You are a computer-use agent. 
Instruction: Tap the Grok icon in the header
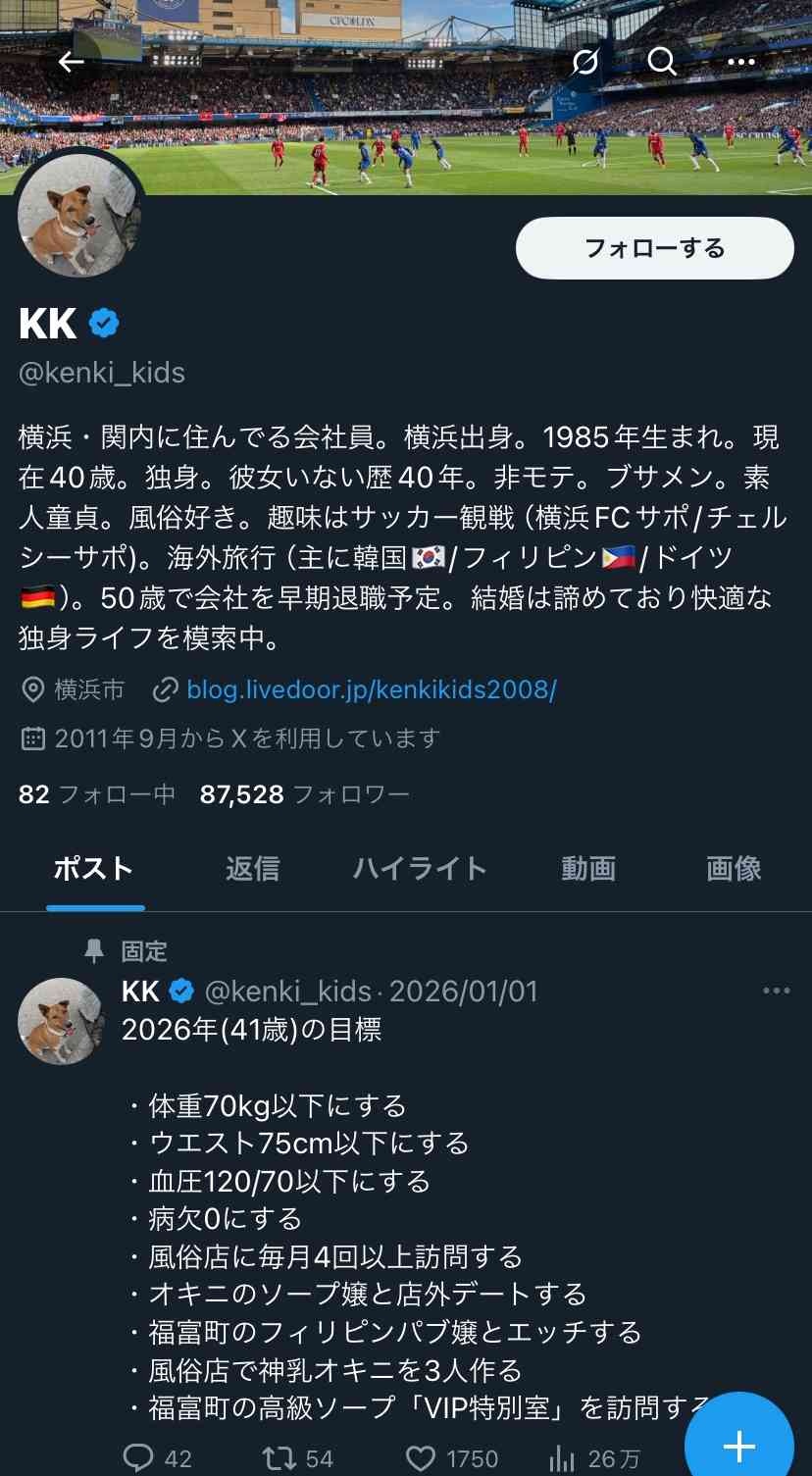coord(584,62)
